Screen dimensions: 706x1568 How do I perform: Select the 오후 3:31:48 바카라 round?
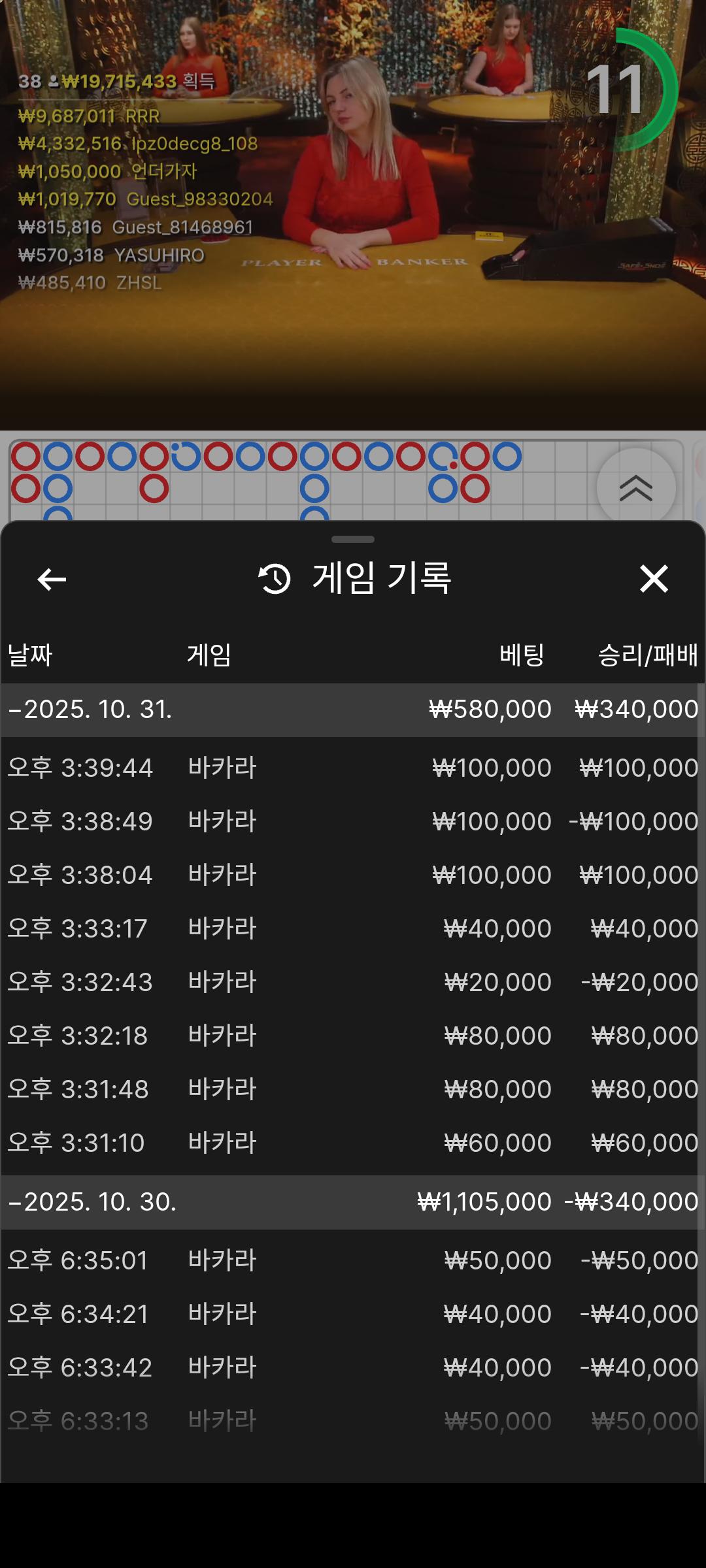(x=353, y=1089)
